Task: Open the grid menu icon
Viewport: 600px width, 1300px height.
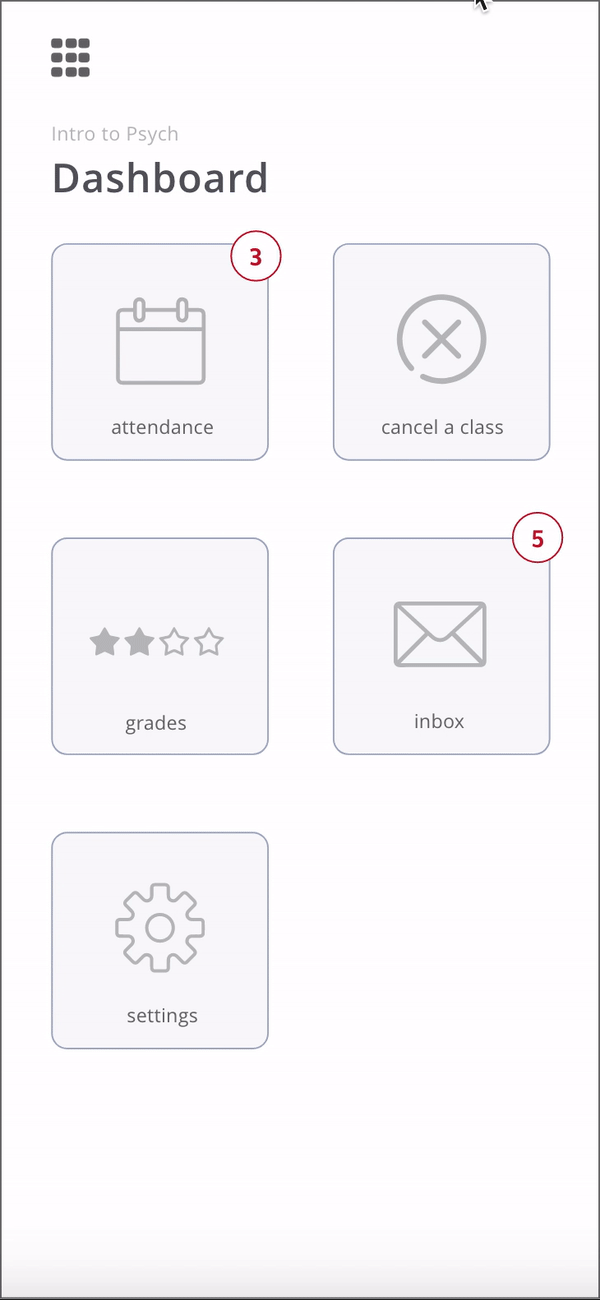Action: (71, 58)
